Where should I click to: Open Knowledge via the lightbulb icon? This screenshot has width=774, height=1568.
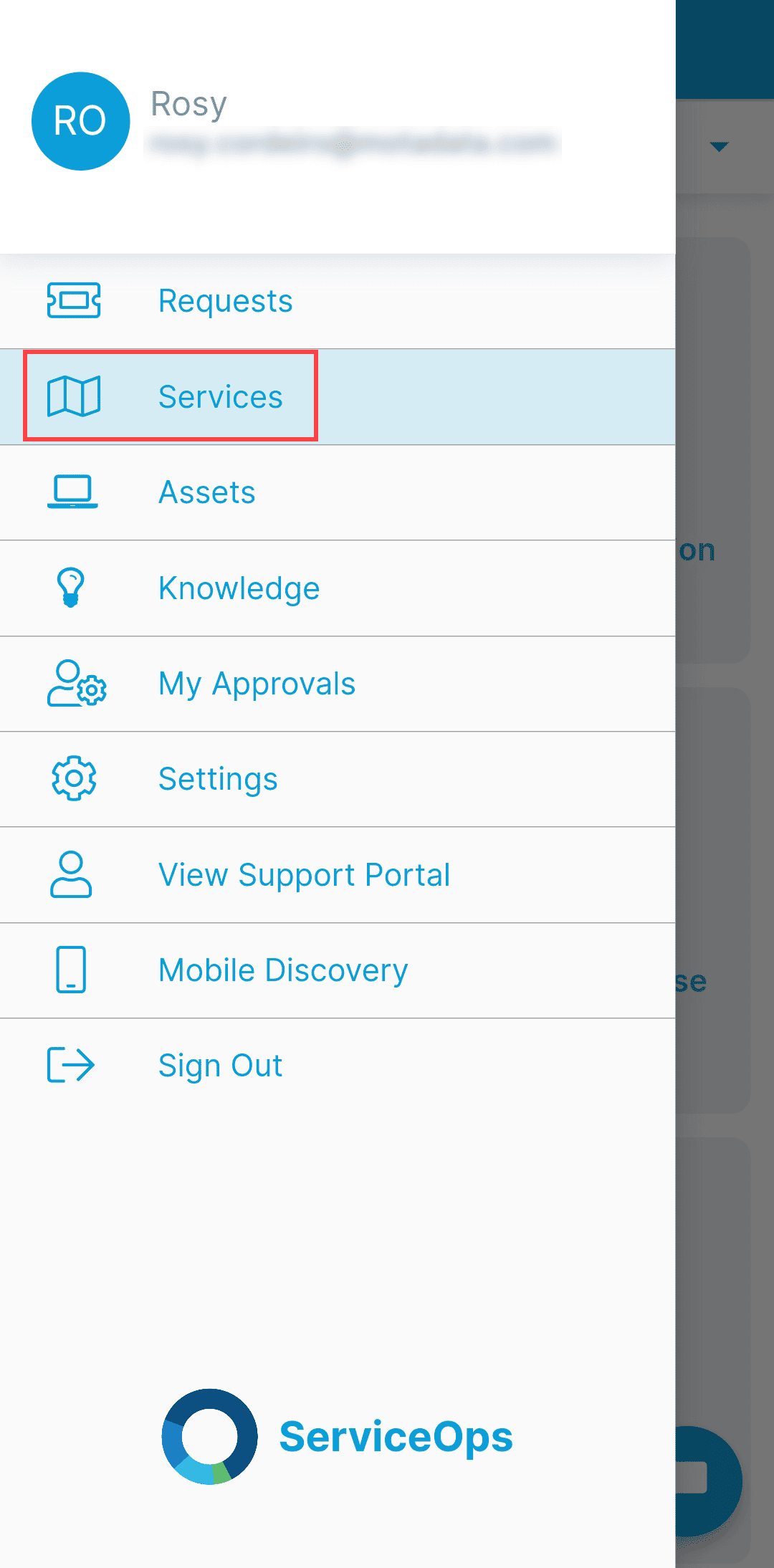[x=71, y=588]
